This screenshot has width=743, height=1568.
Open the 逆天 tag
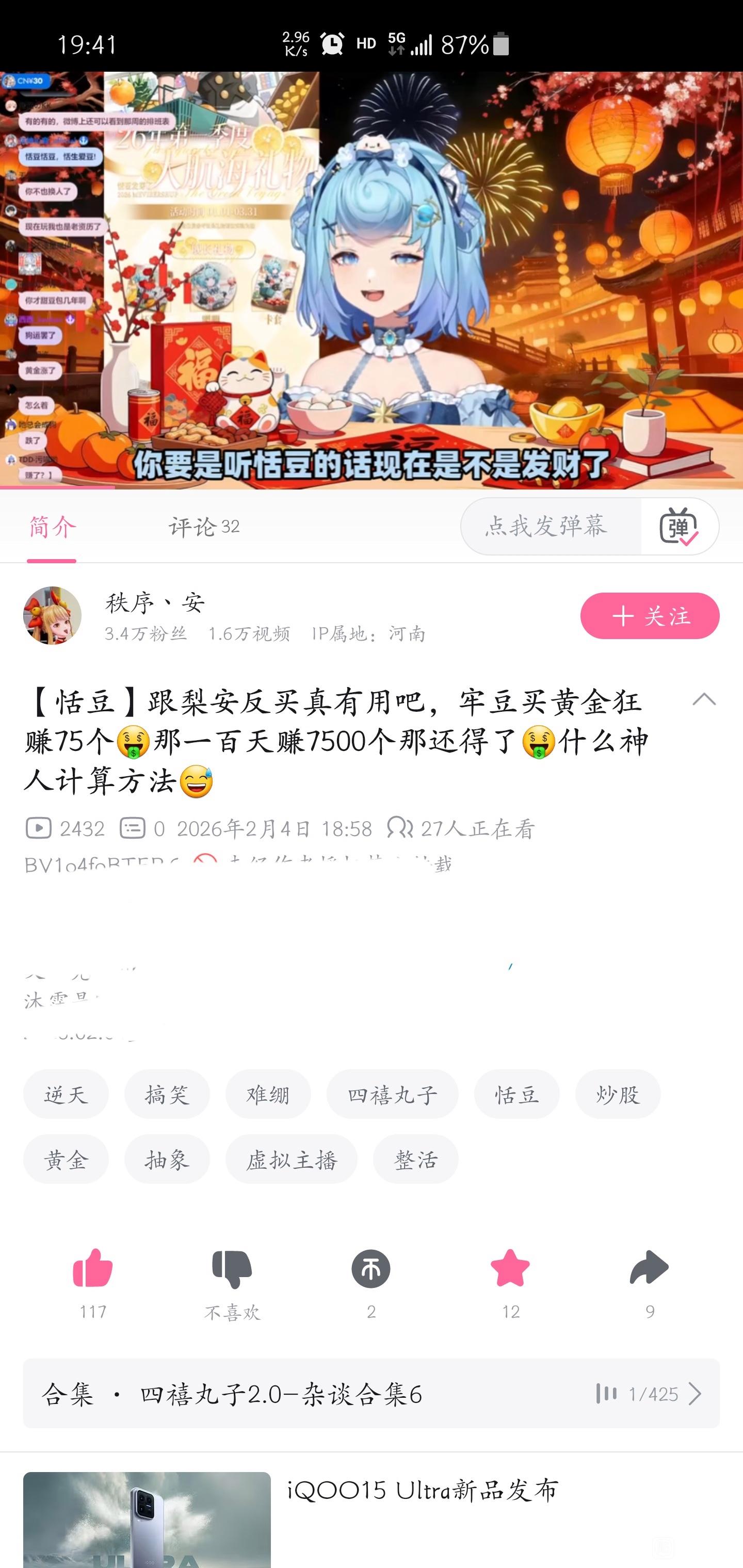point(66,1094)
